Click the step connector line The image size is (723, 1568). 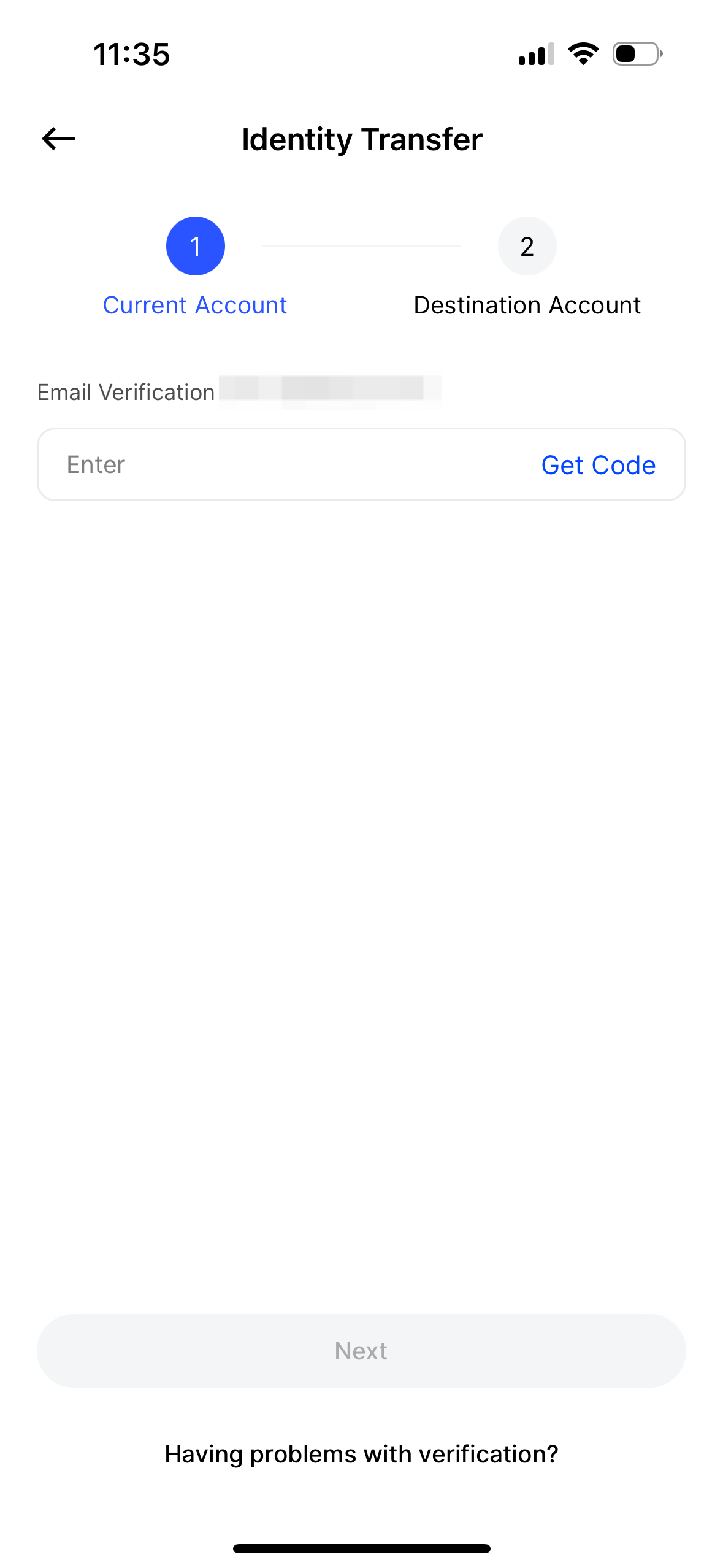point(361,245)
